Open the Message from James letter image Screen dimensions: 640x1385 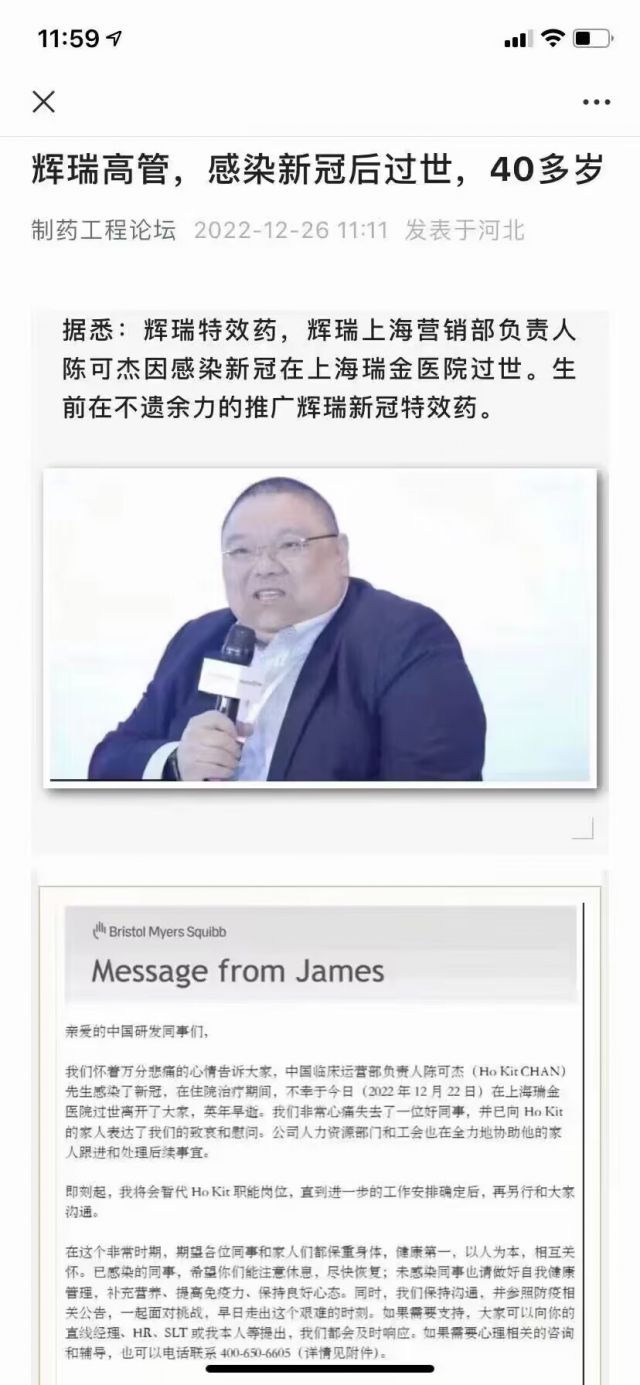[x=320, y=1120]
